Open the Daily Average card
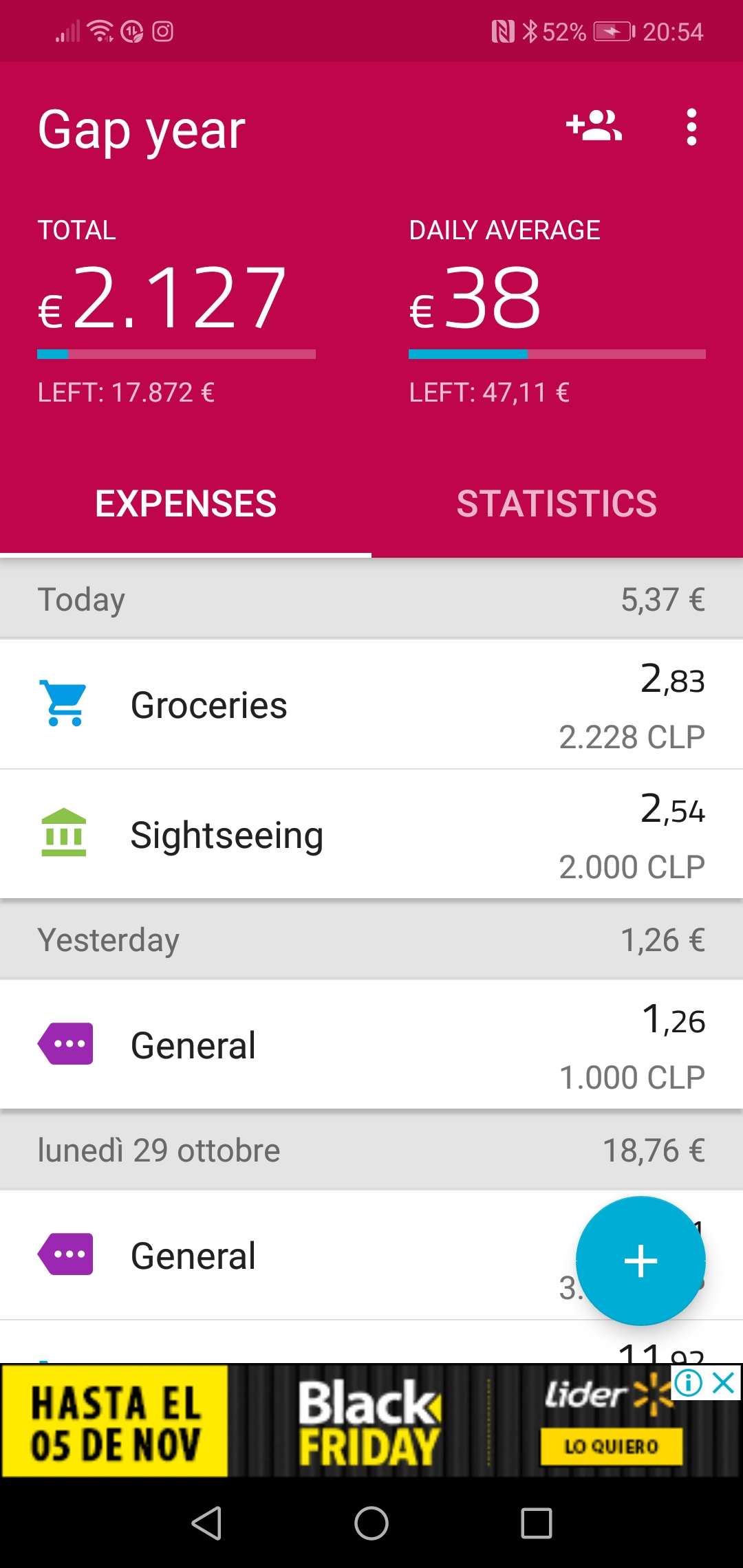The width and height of the screenshot is (743, 1568). click(557, 311)
